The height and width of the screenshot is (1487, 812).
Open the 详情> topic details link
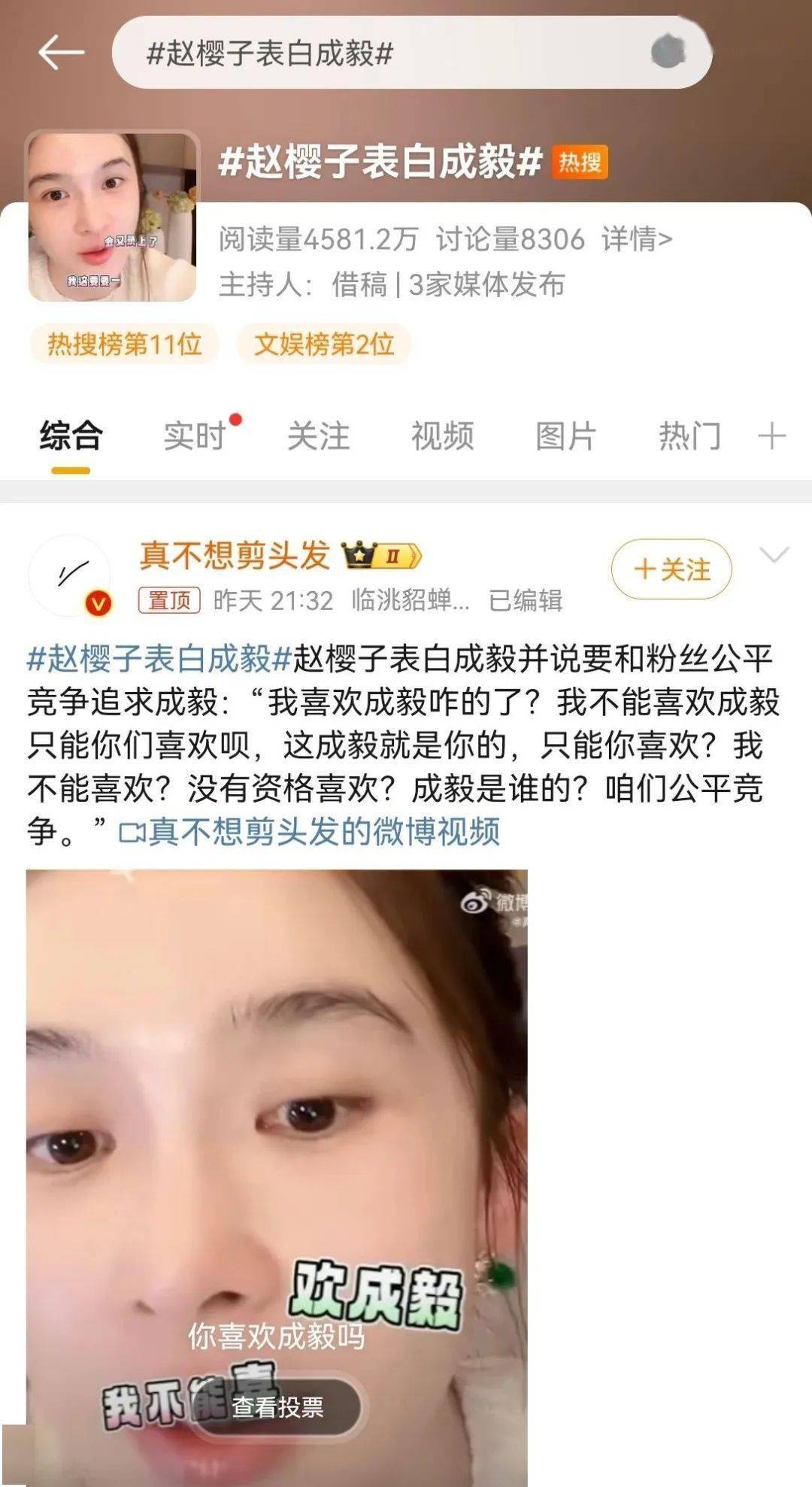[x=636, y=239]
